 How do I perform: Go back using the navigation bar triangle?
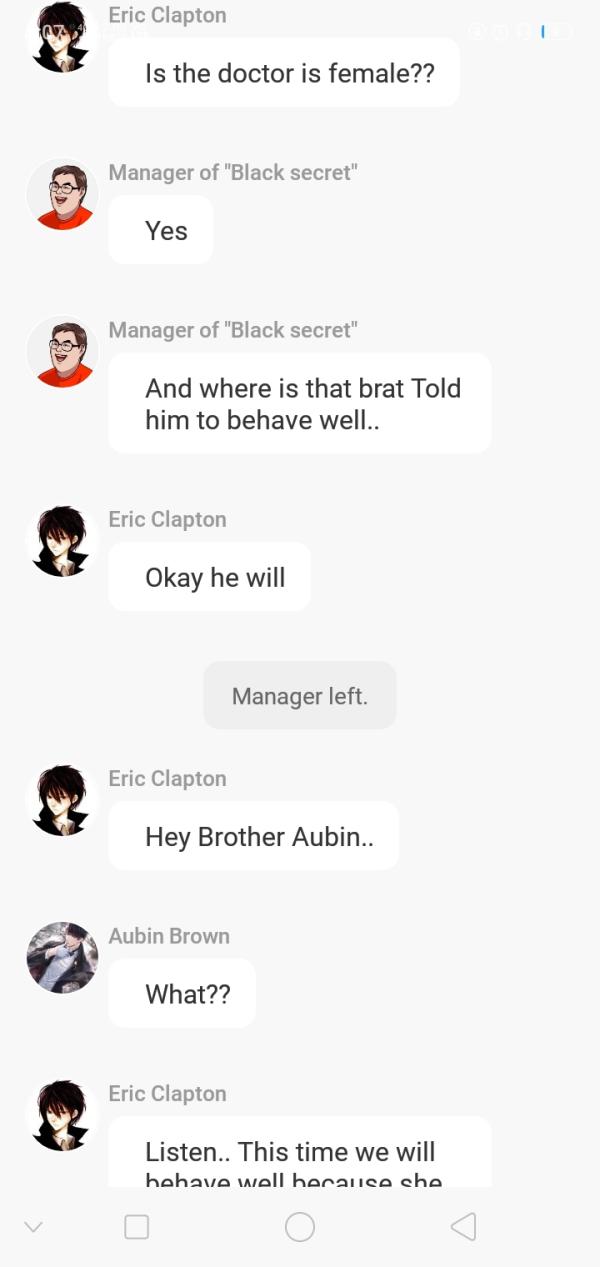(x=463, y=1227)
